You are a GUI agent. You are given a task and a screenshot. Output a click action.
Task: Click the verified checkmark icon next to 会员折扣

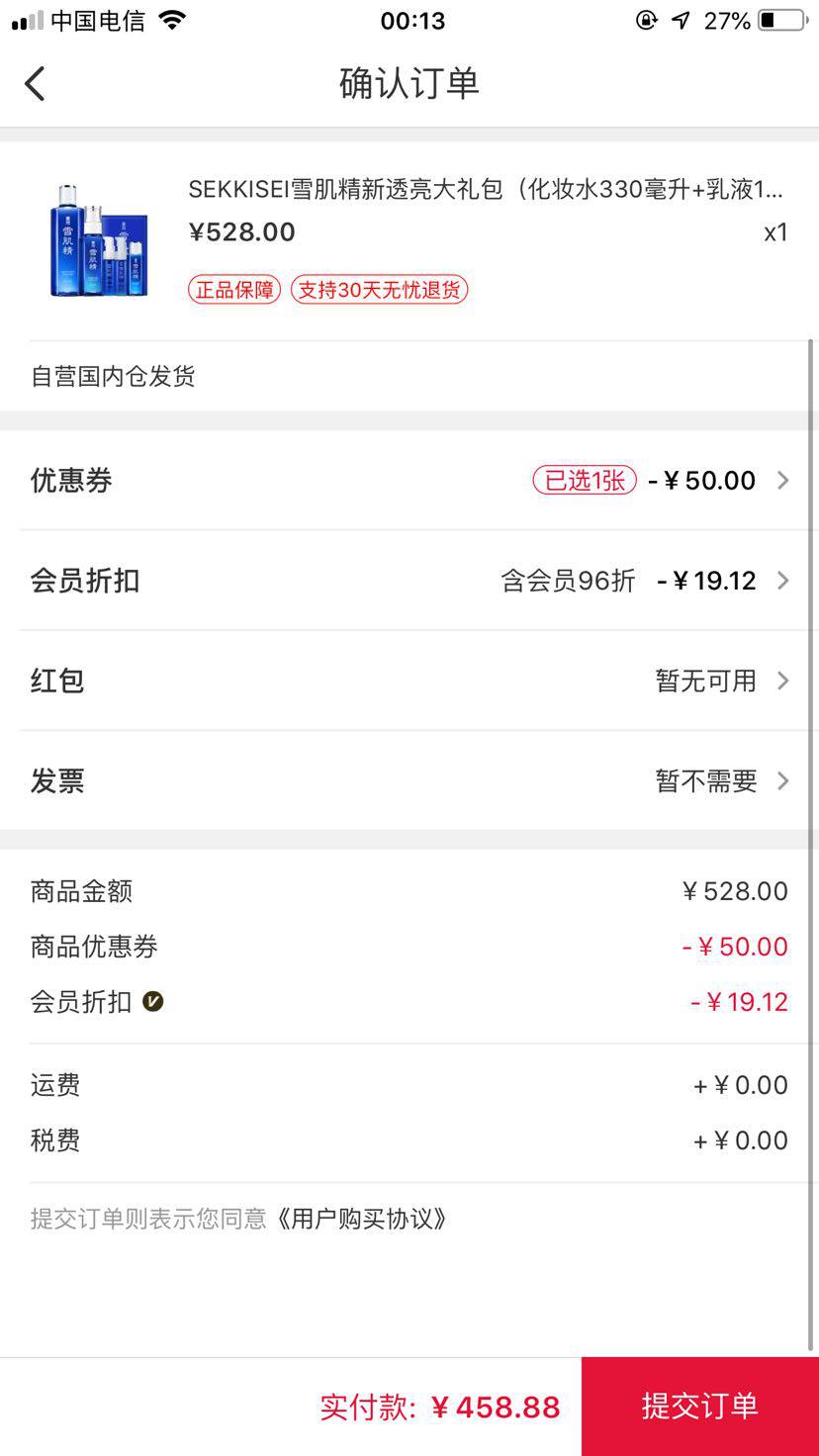[152, 1001]
